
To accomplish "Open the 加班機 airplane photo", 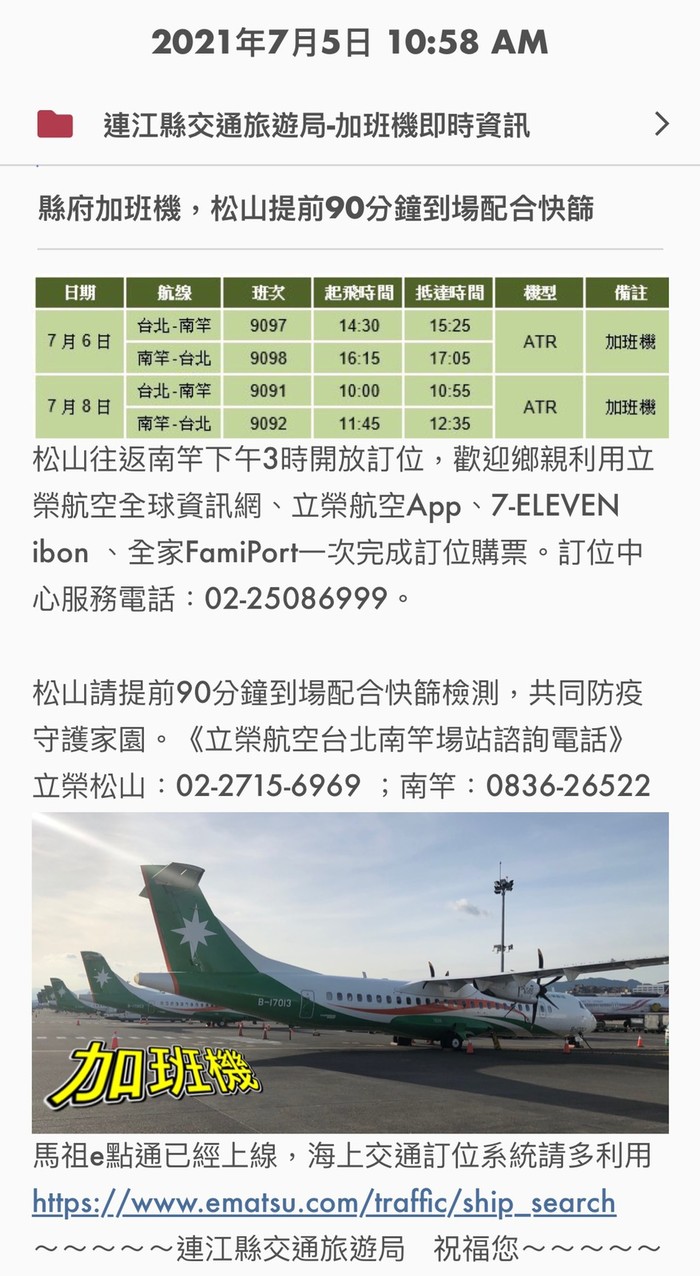I will coord(350,973).
